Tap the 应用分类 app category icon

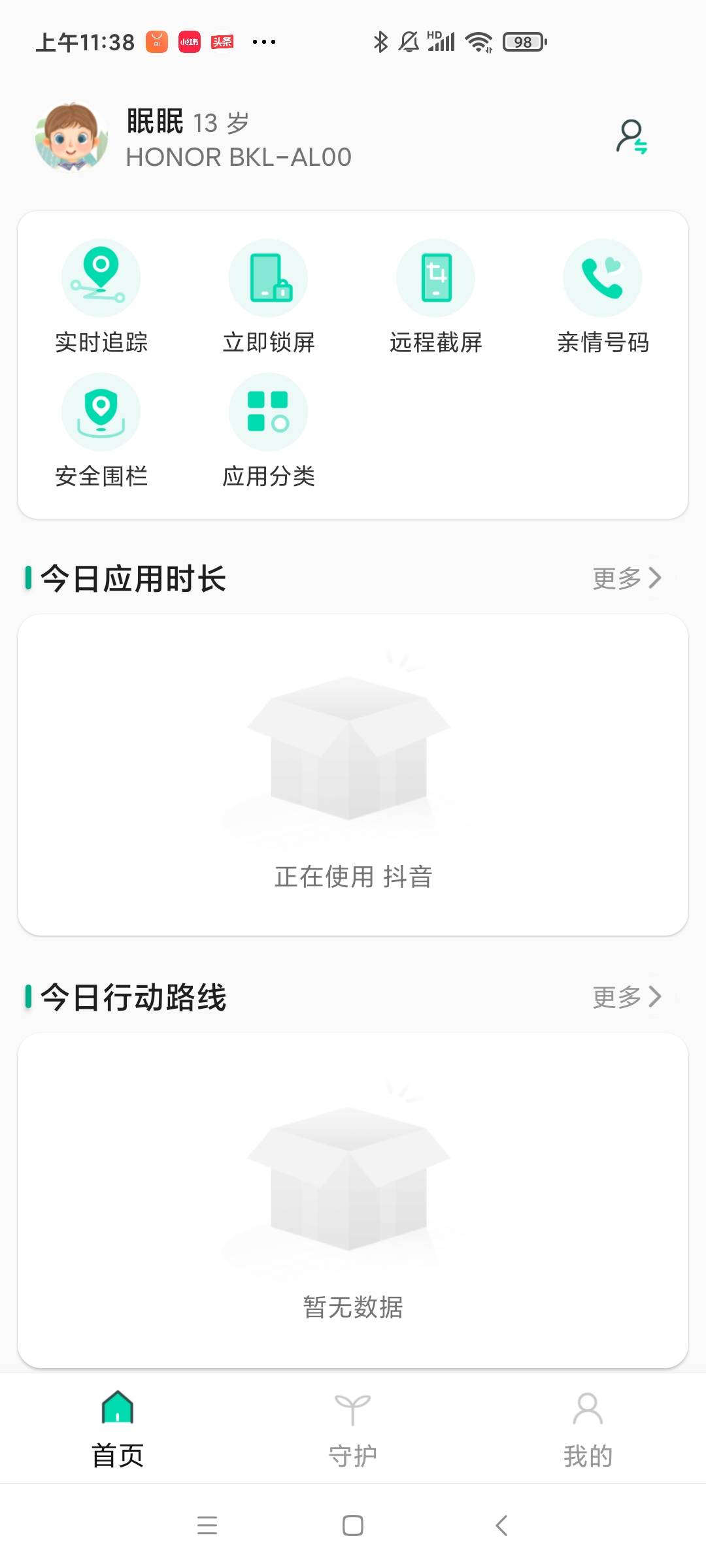click(x=269, y=412)
